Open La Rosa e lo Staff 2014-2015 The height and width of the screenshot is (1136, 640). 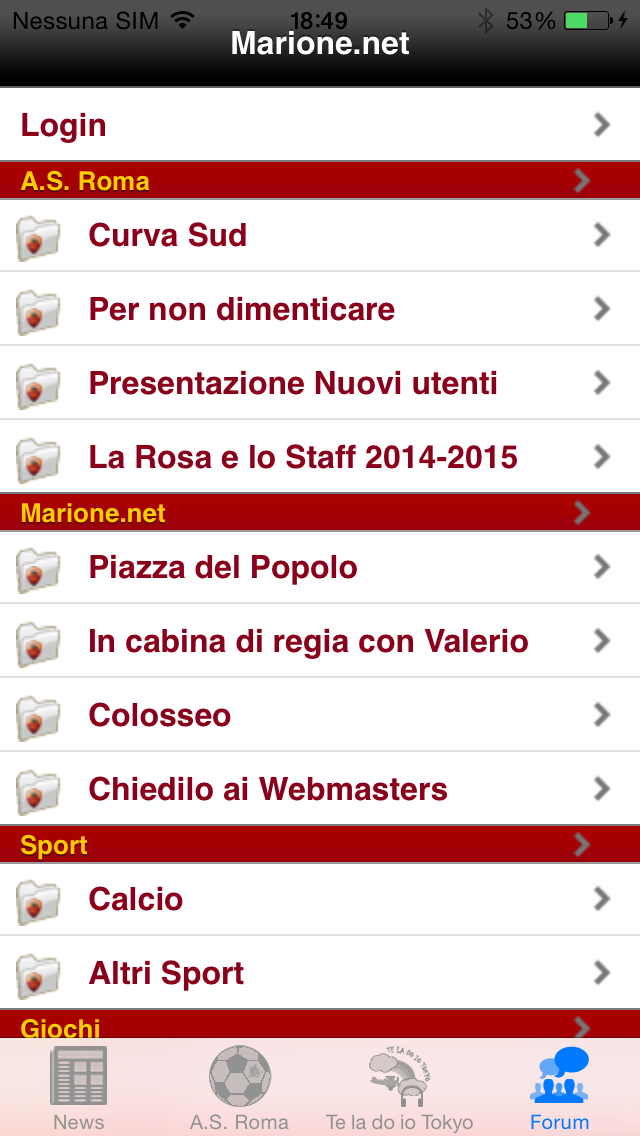click(x=320, y=457)
